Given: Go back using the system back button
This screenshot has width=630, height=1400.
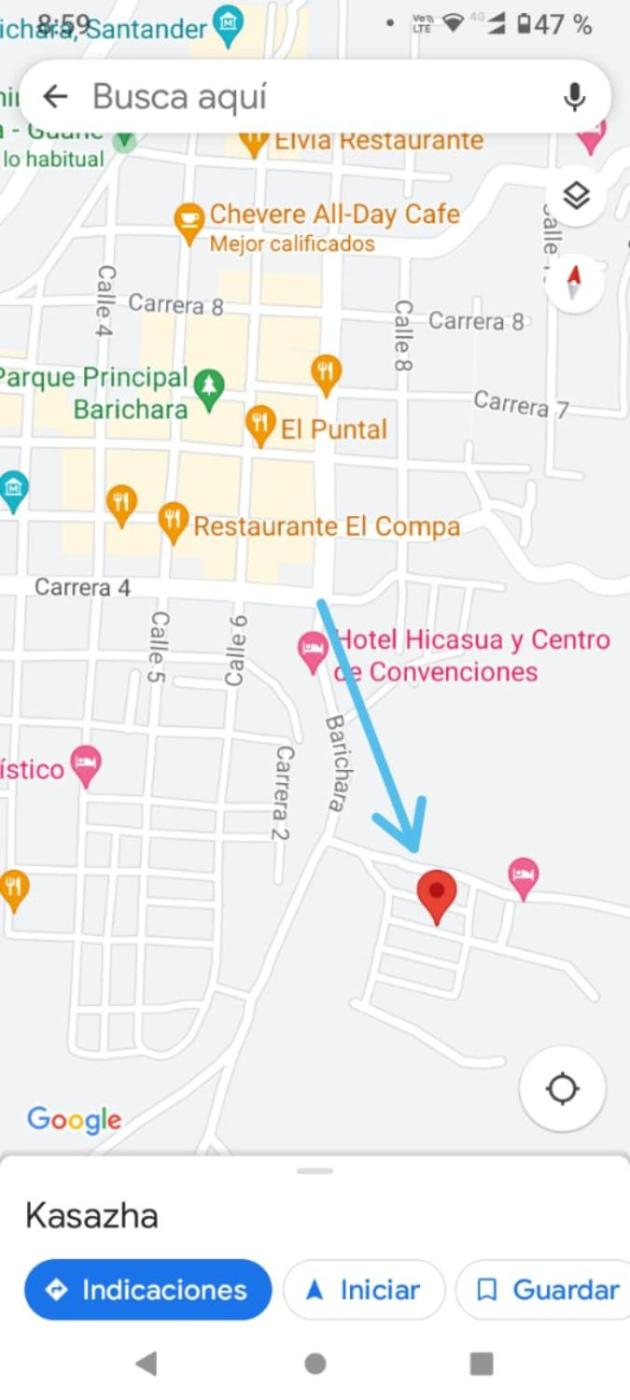Looking at the screenshot, I should (146, 1363).
